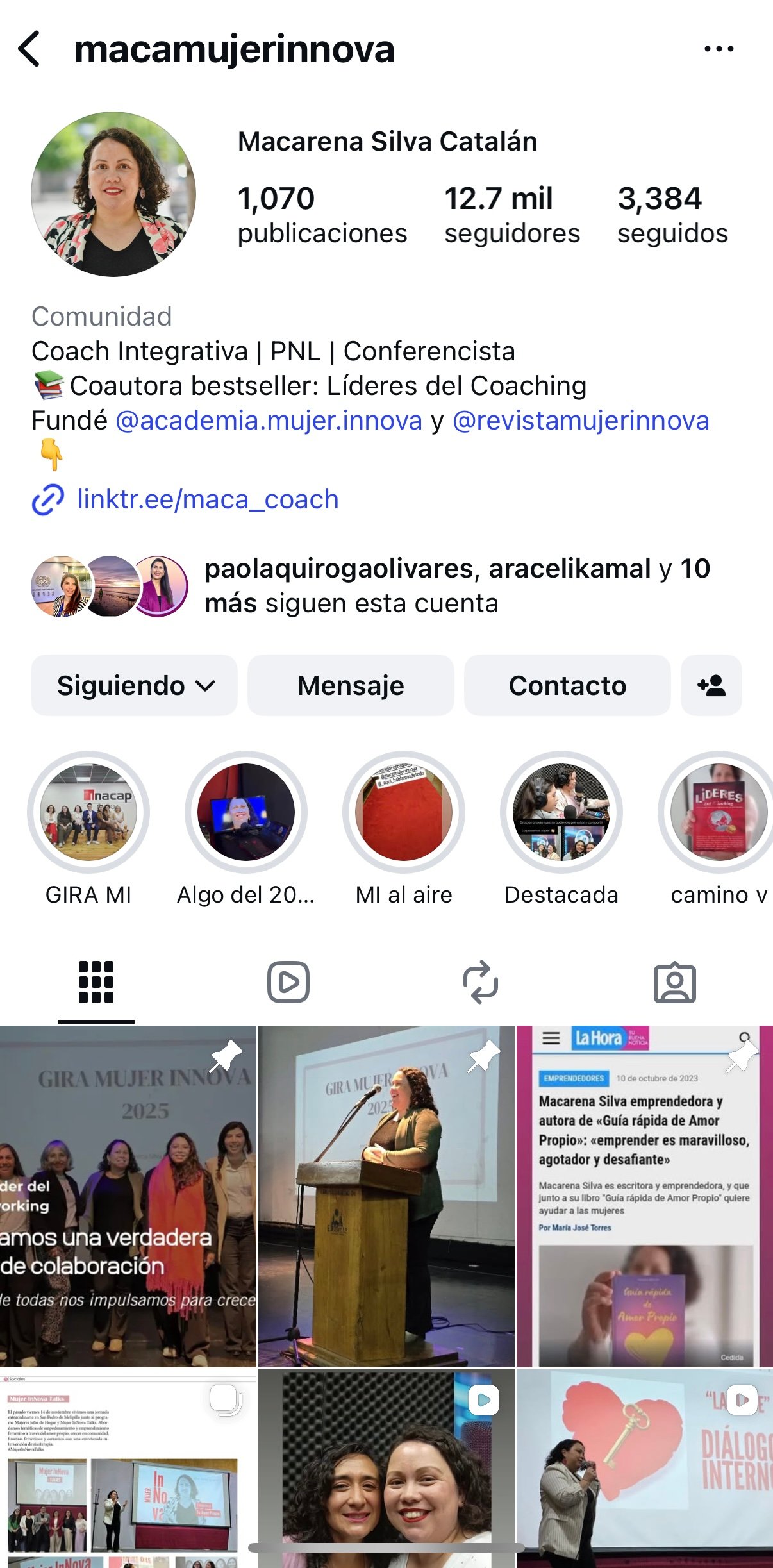Go back using the top arrow
The height and width of the screenshot is (1568, 773).
point(30,49)
